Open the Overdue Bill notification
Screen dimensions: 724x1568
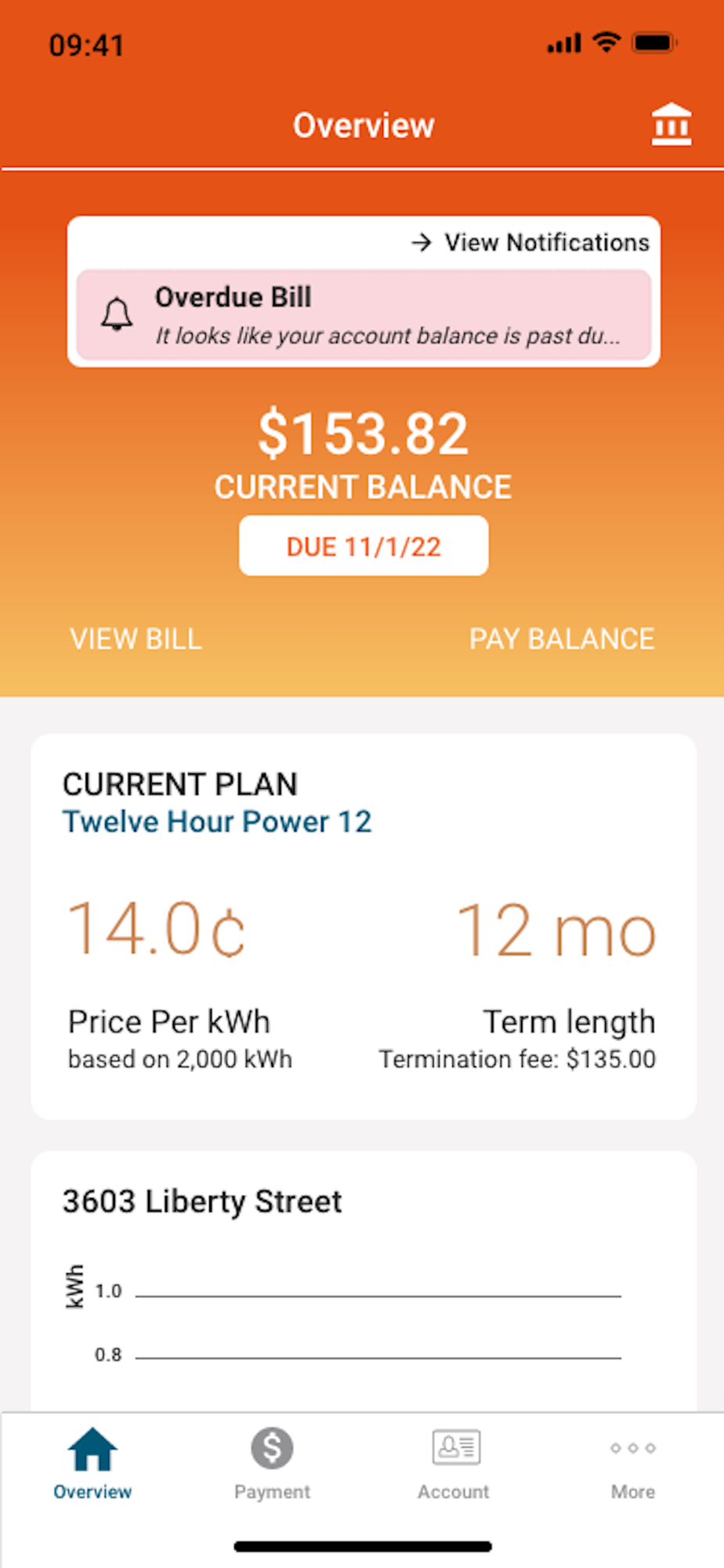[x=364, y=315]
